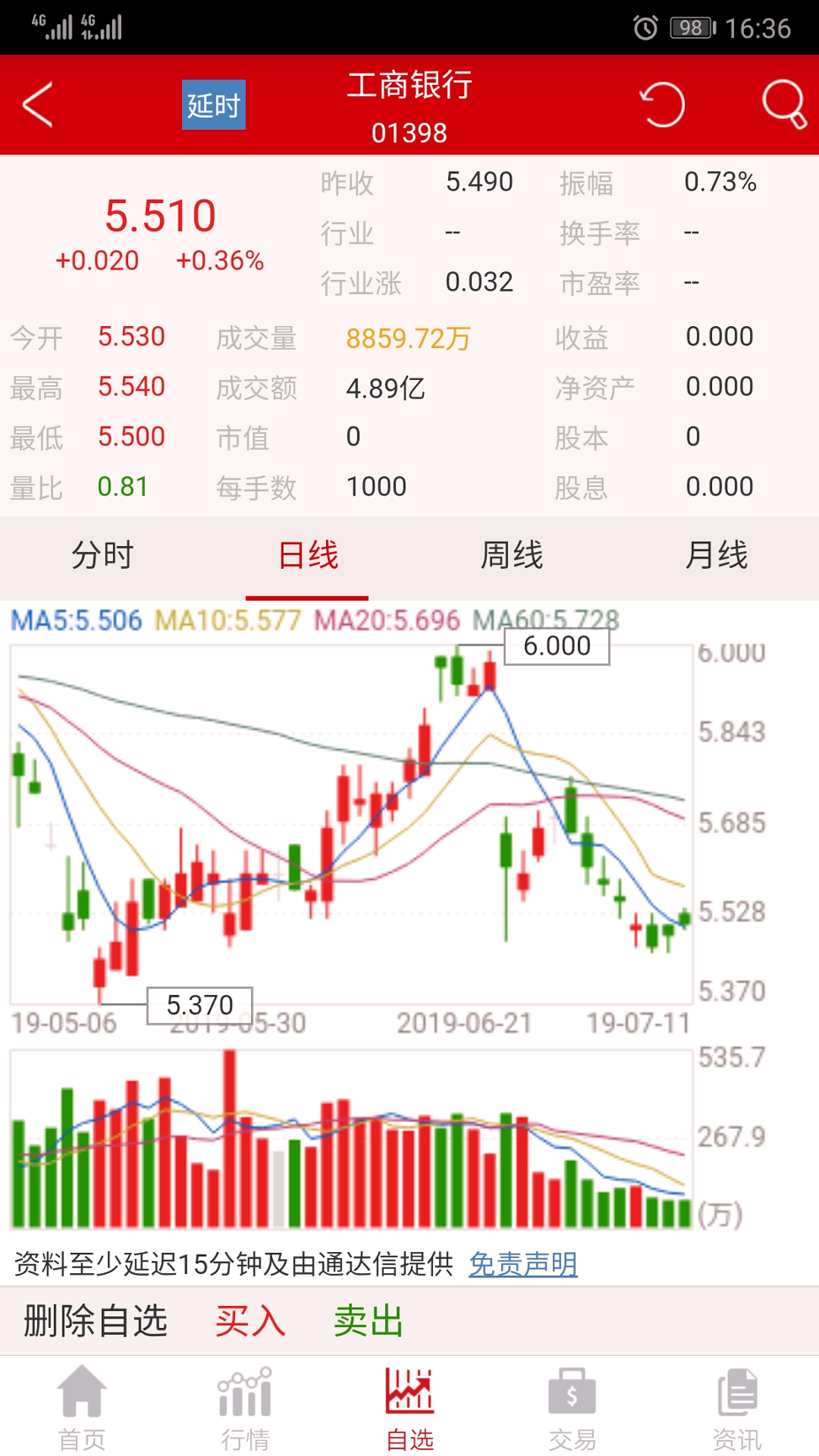Open the 免责声明 disclaimer link
The image size is (819, 1456).
click(x=523, y=1264)
